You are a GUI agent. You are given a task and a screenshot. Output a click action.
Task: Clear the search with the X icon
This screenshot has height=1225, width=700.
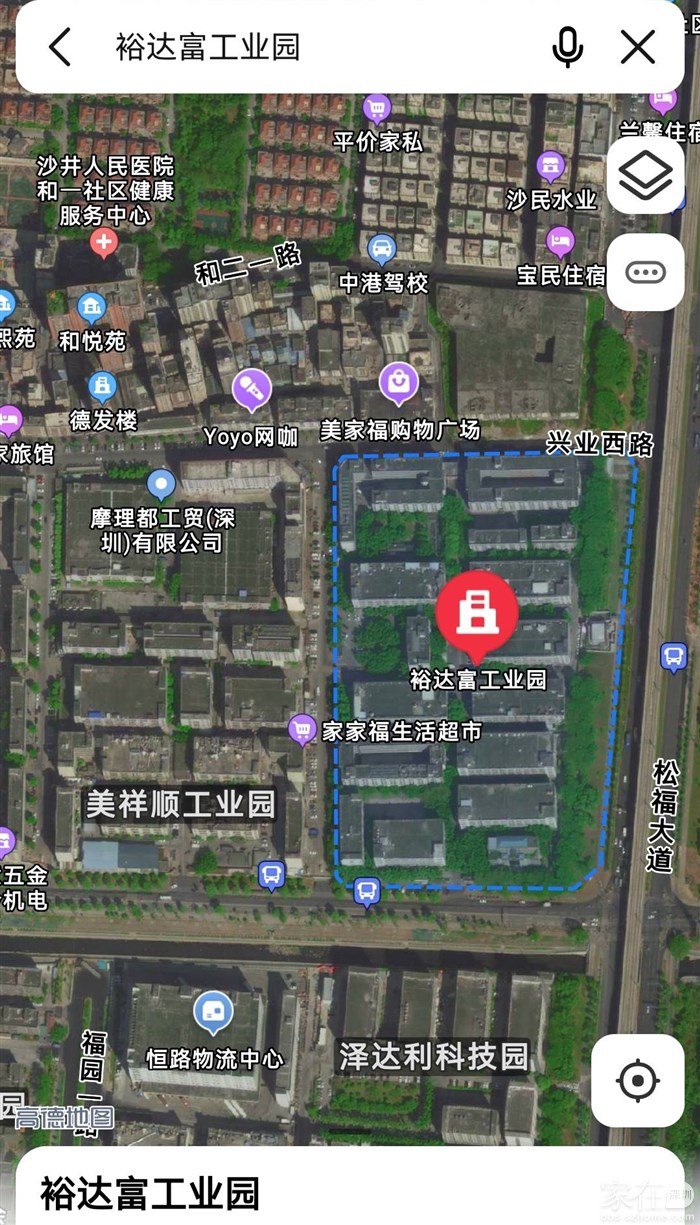pyautogui.click(x=637, y=47)
